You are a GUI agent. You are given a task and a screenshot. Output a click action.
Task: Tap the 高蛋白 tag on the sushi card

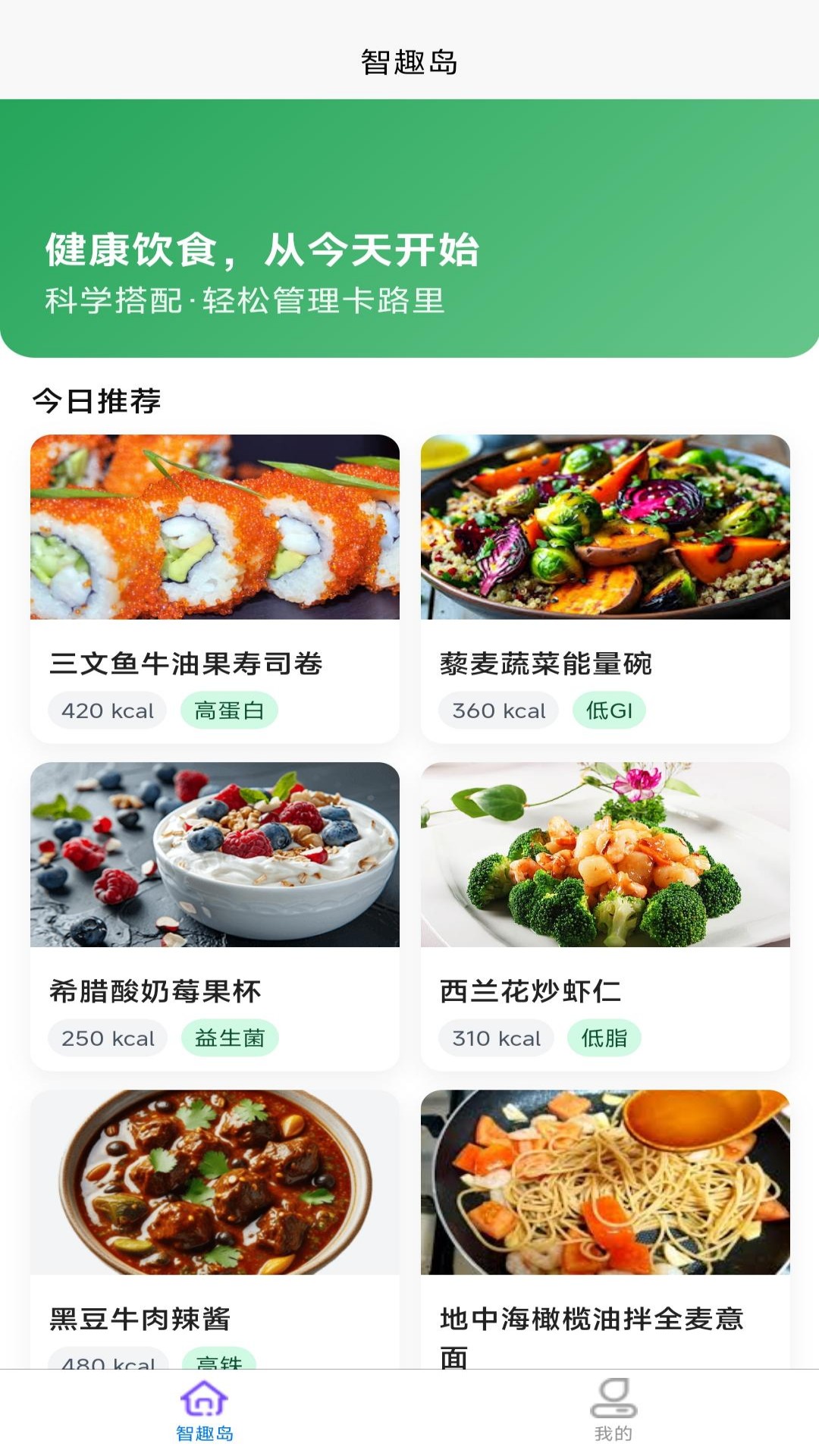[x=229, y=710]
